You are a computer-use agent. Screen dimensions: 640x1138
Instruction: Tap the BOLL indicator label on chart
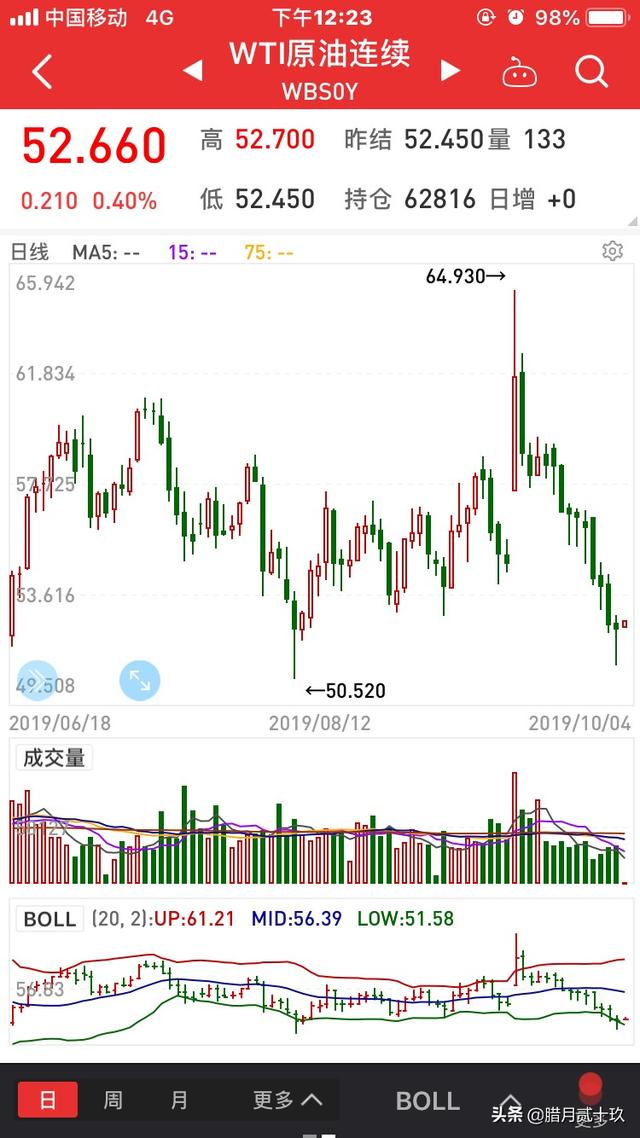[49, 919]
